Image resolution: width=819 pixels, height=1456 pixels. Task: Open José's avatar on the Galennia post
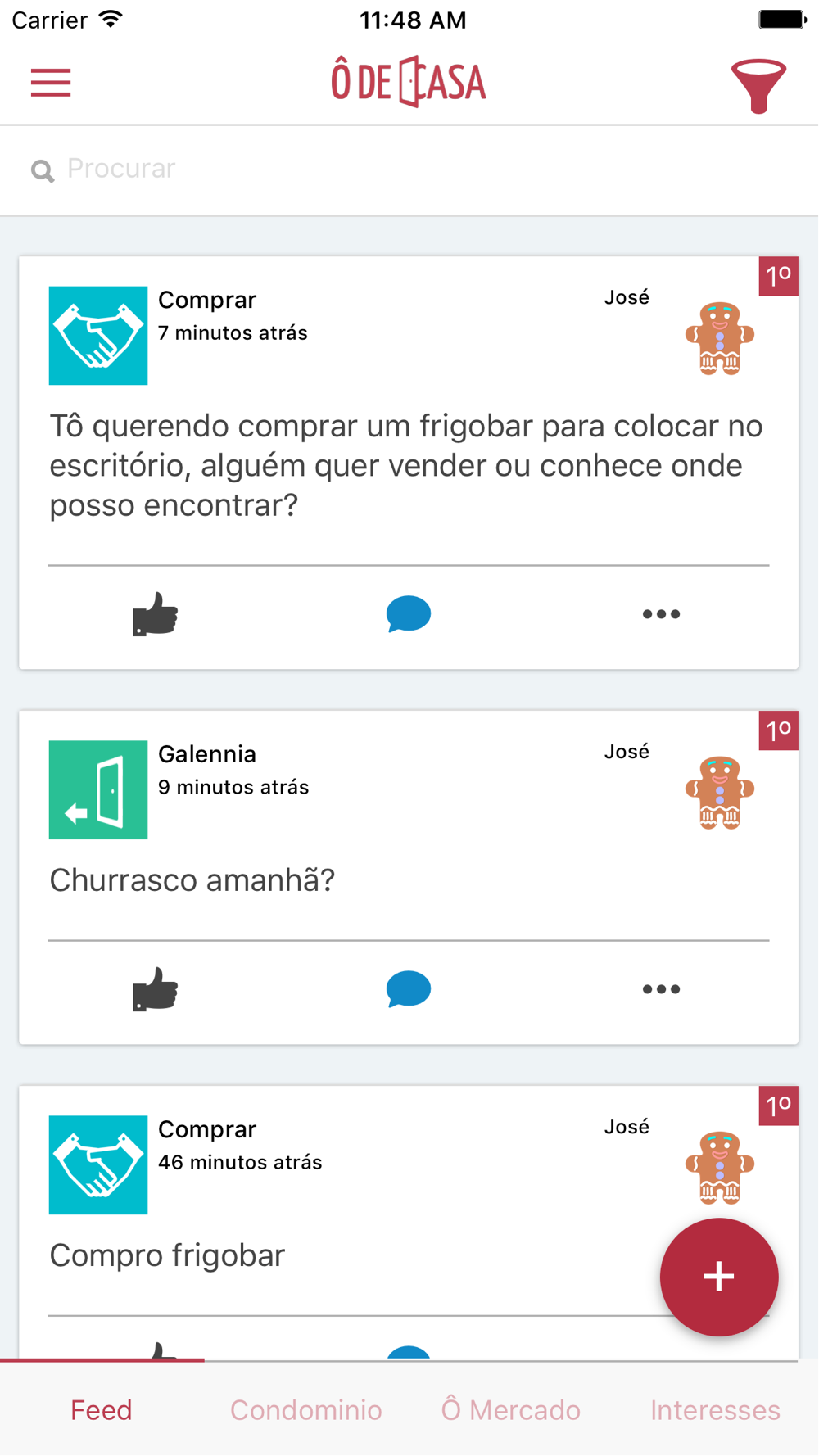[x=719, y=793]
